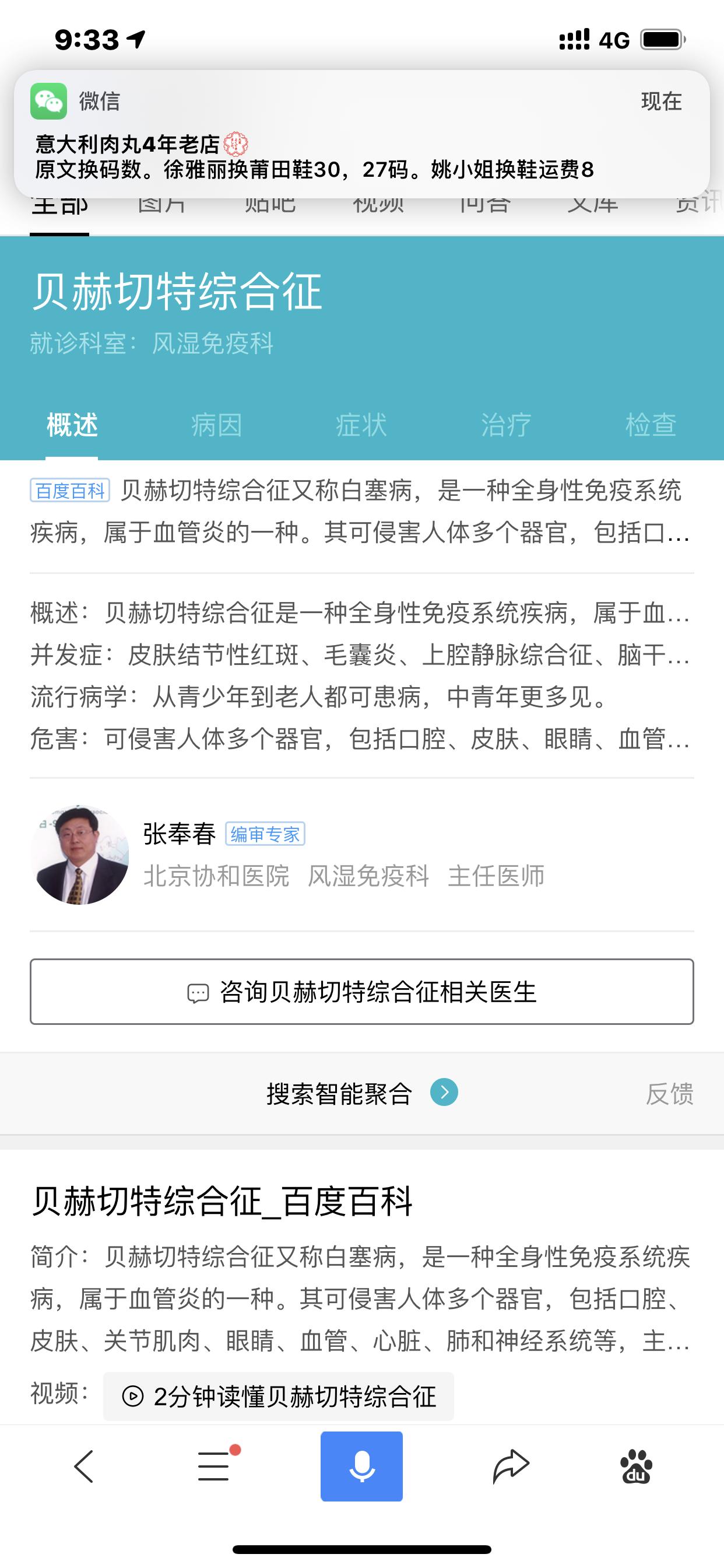The width and height of the screenshot is (724, 1568).
Task: Select the 检查 tab
Action: 650,426
